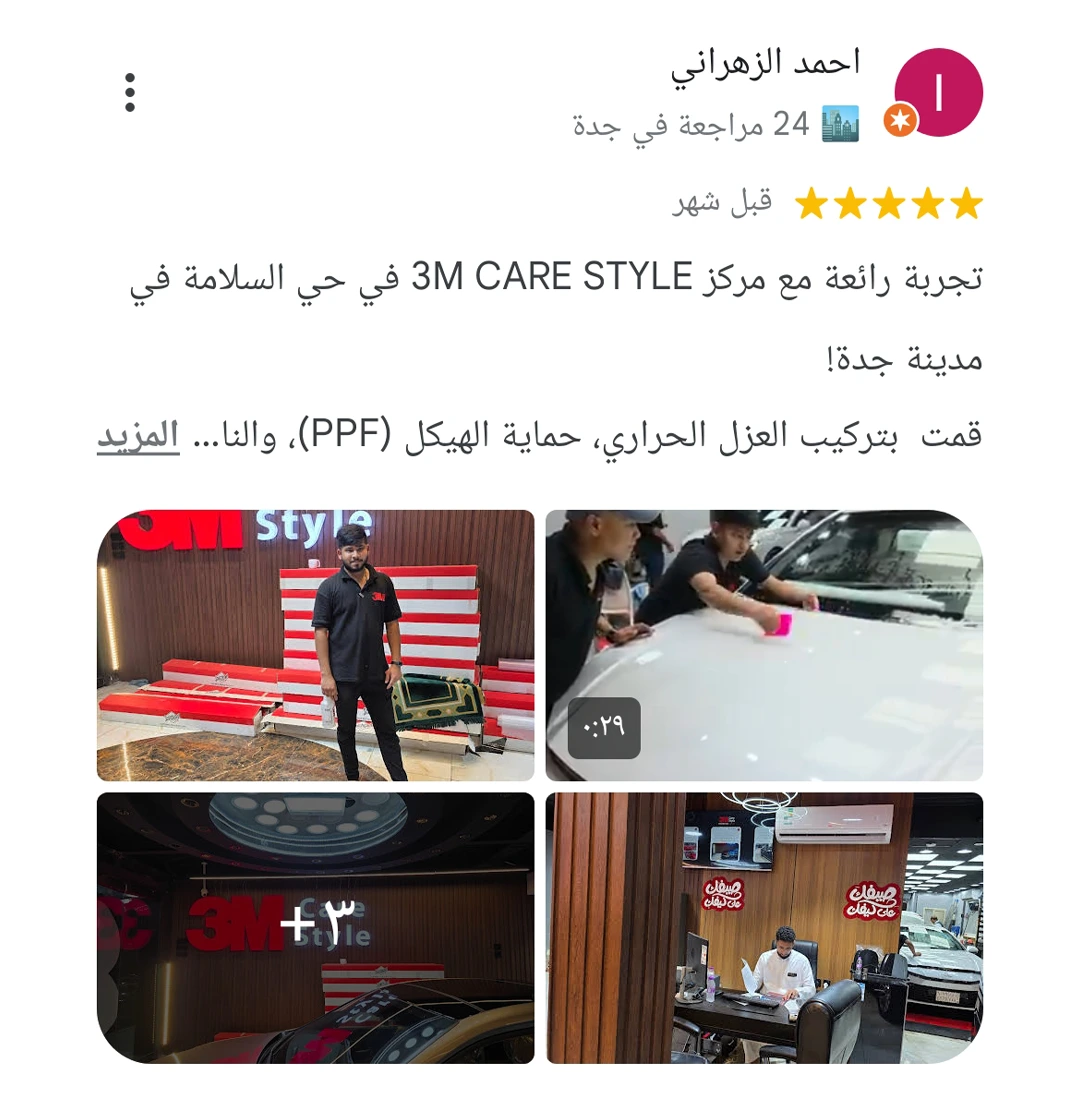
Task: Open the three-dot review options menu
Action: [x=131, y=91]
